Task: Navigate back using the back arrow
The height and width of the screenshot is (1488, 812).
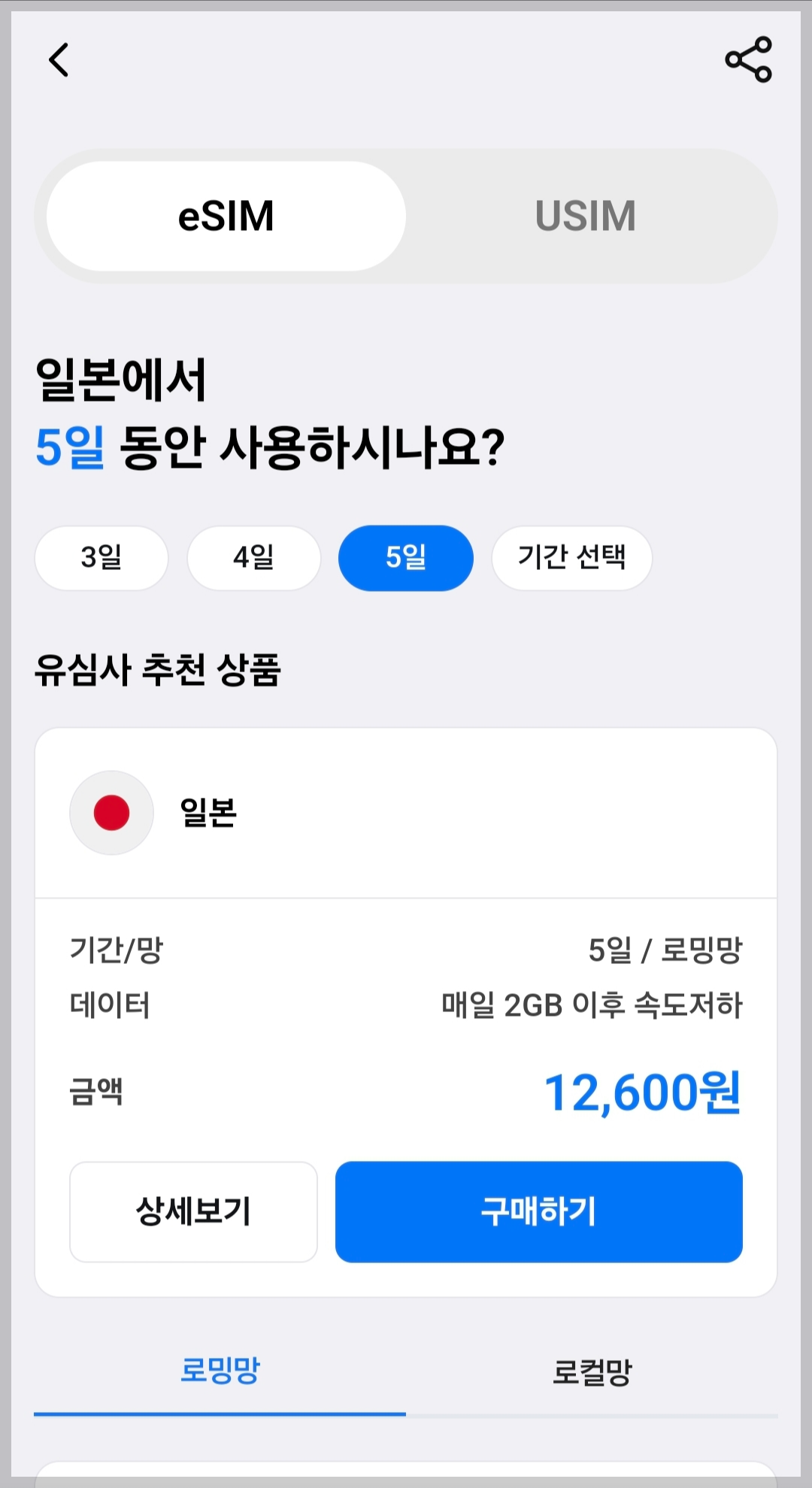Action: pyautogui.click(x=59, y=61)
